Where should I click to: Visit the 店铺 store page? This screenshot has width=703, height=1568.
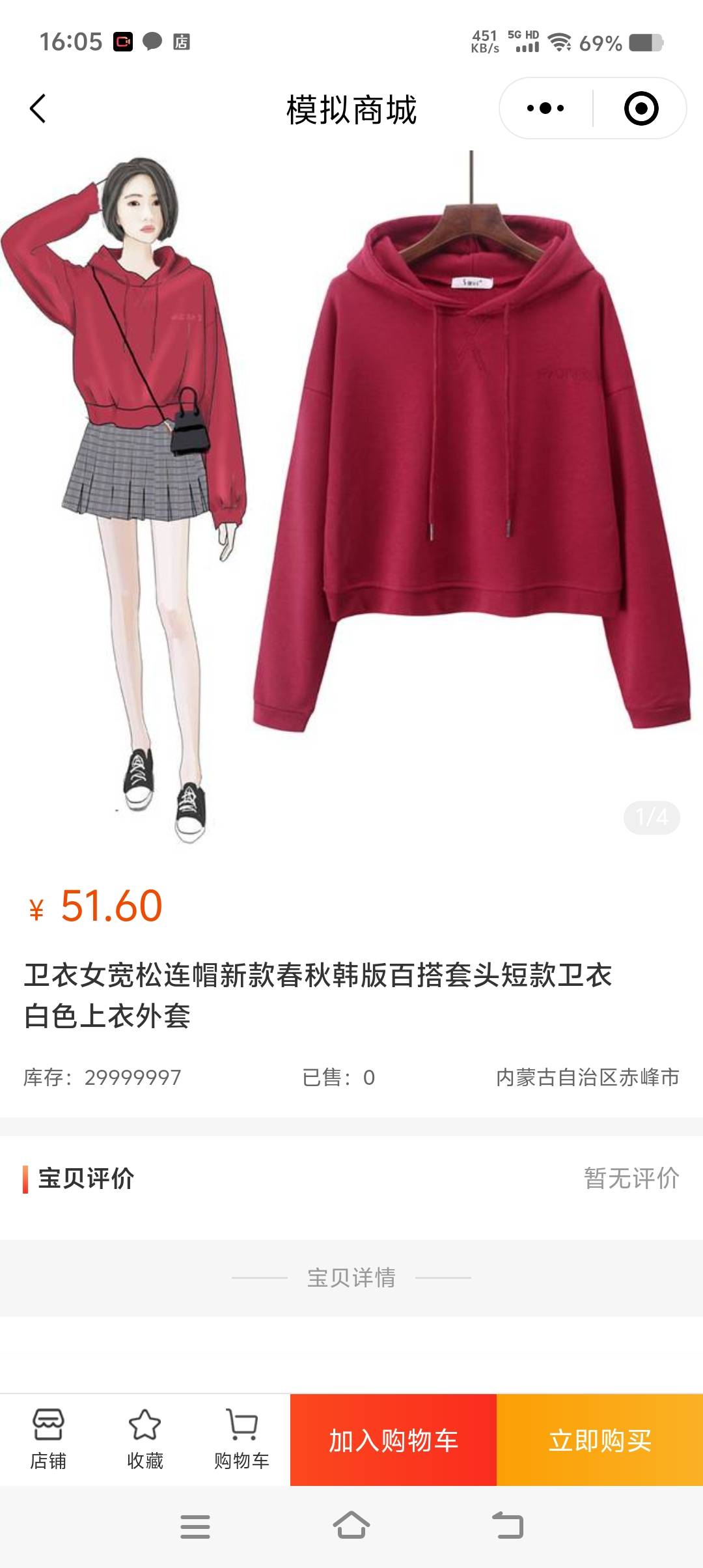[48, 1439]
